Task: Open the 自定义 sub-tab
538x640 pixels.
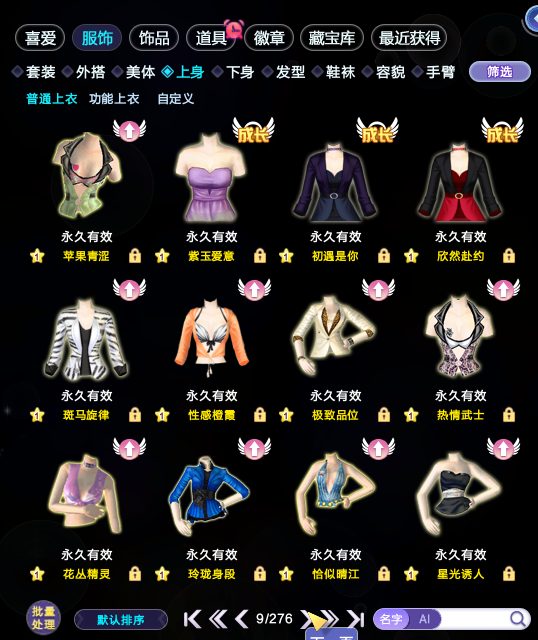Action: [176, 98]
